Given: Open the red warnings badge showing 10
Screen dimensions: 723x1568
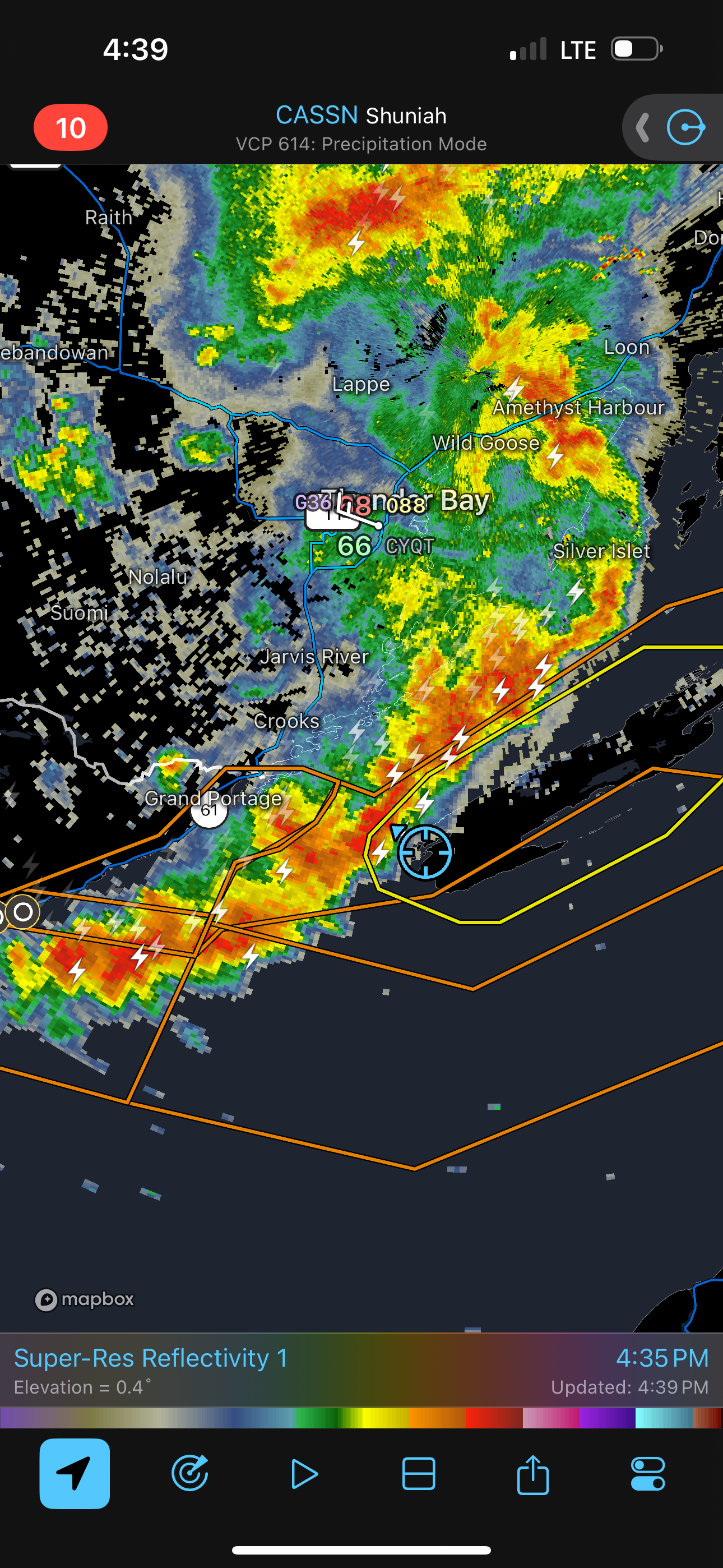Looking at the screenshot, I should (71, 127).
